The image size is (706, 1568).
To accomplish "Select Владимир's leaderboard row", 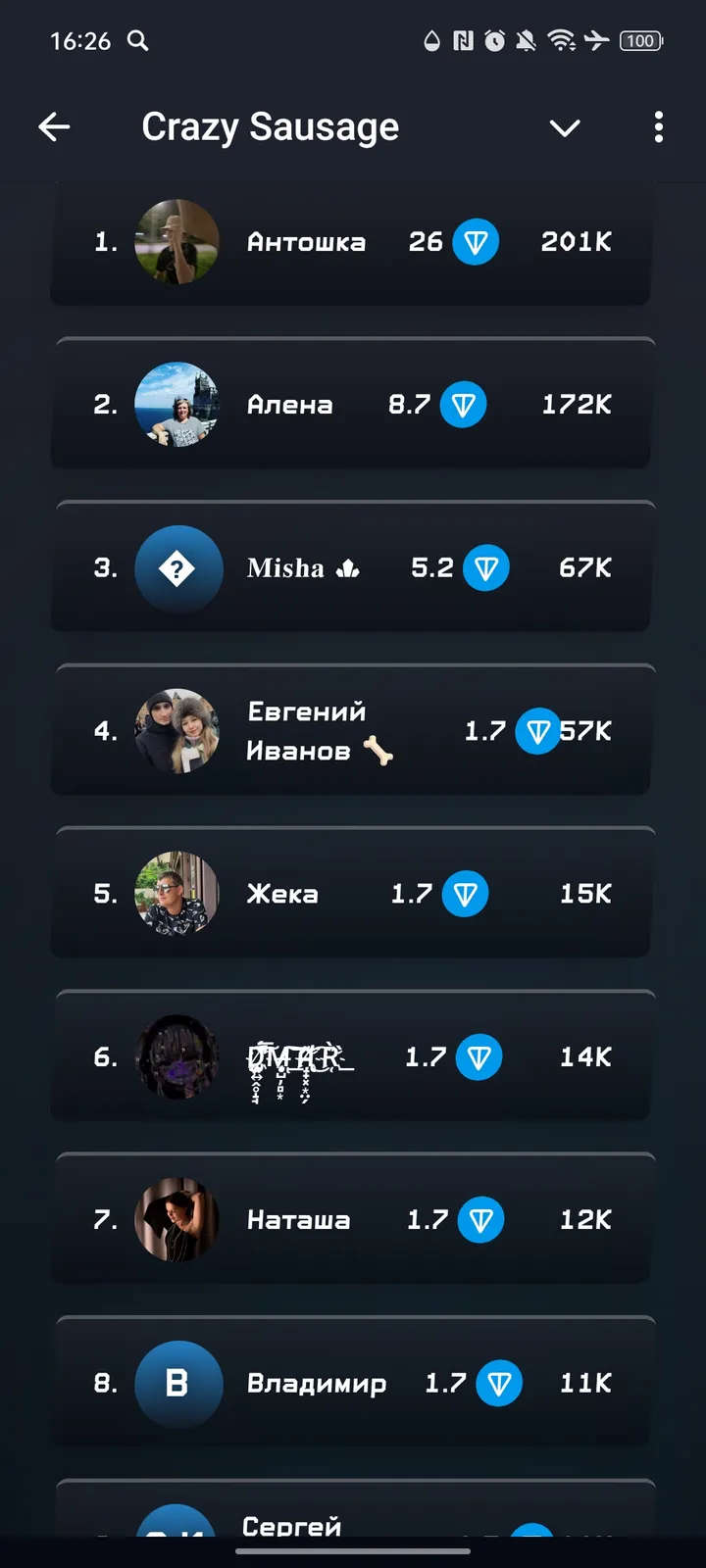I will click(351, 1383).
